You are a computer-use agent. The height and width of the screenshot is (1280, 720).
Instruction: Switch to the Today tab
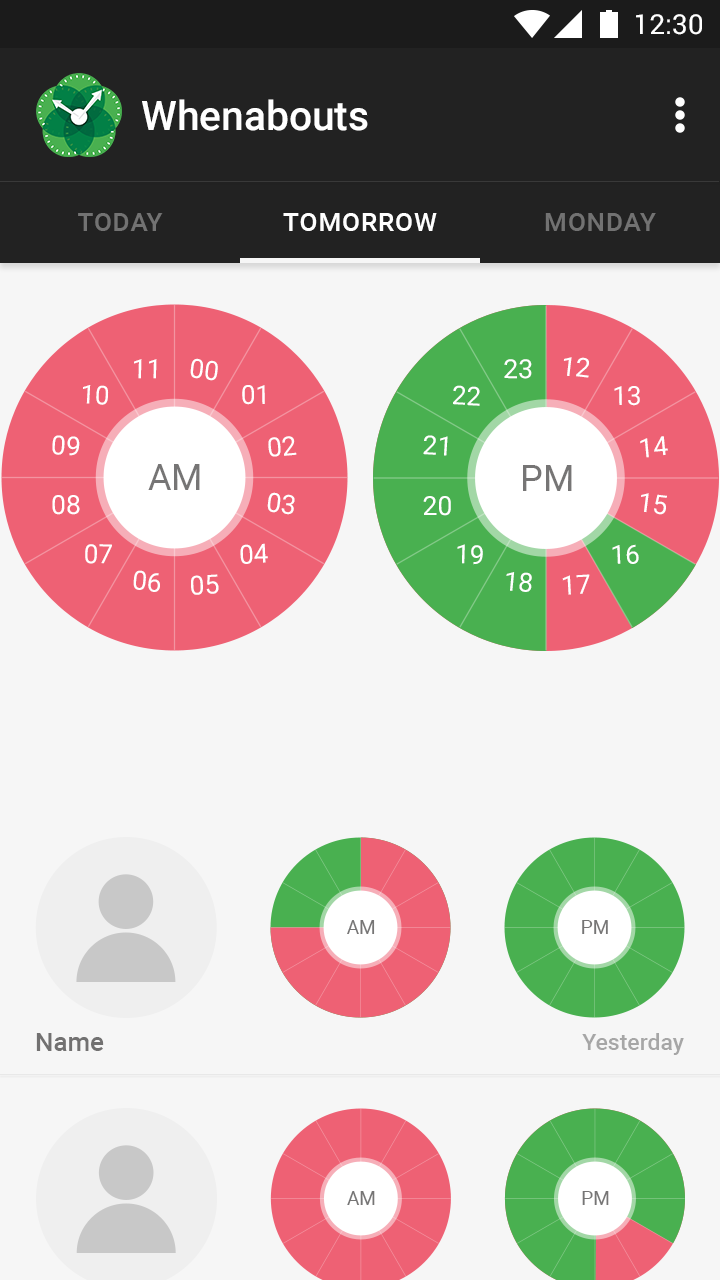click(x=120, y=222)
